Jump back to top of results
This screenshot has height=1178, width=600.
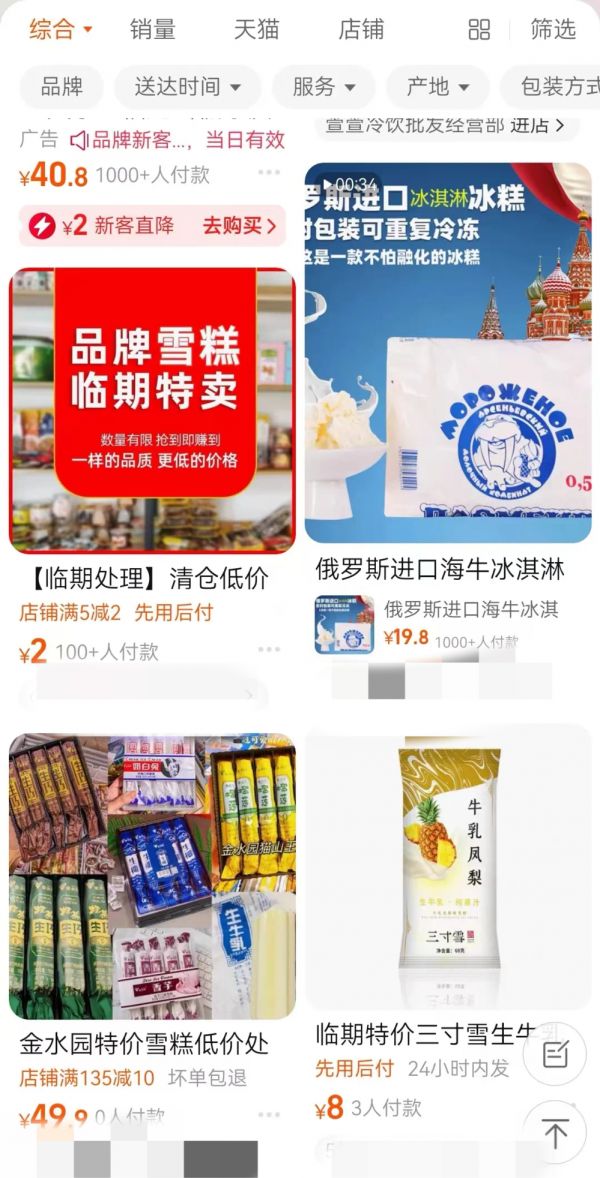click(555, 1133)
